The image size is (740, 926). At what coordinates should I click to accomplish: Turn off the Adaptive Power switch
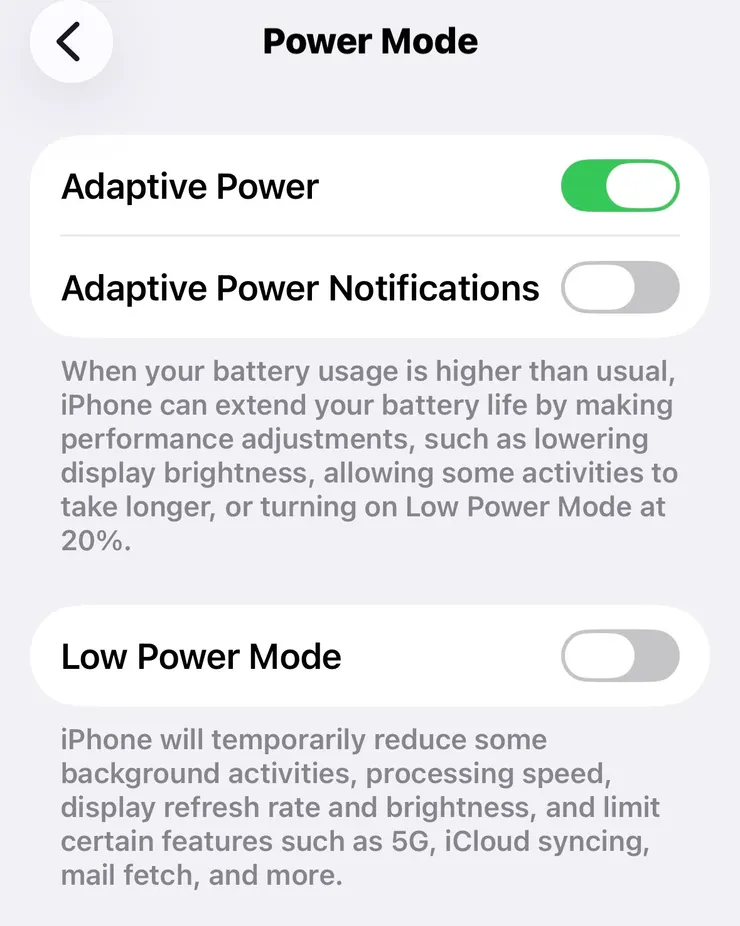620,187
